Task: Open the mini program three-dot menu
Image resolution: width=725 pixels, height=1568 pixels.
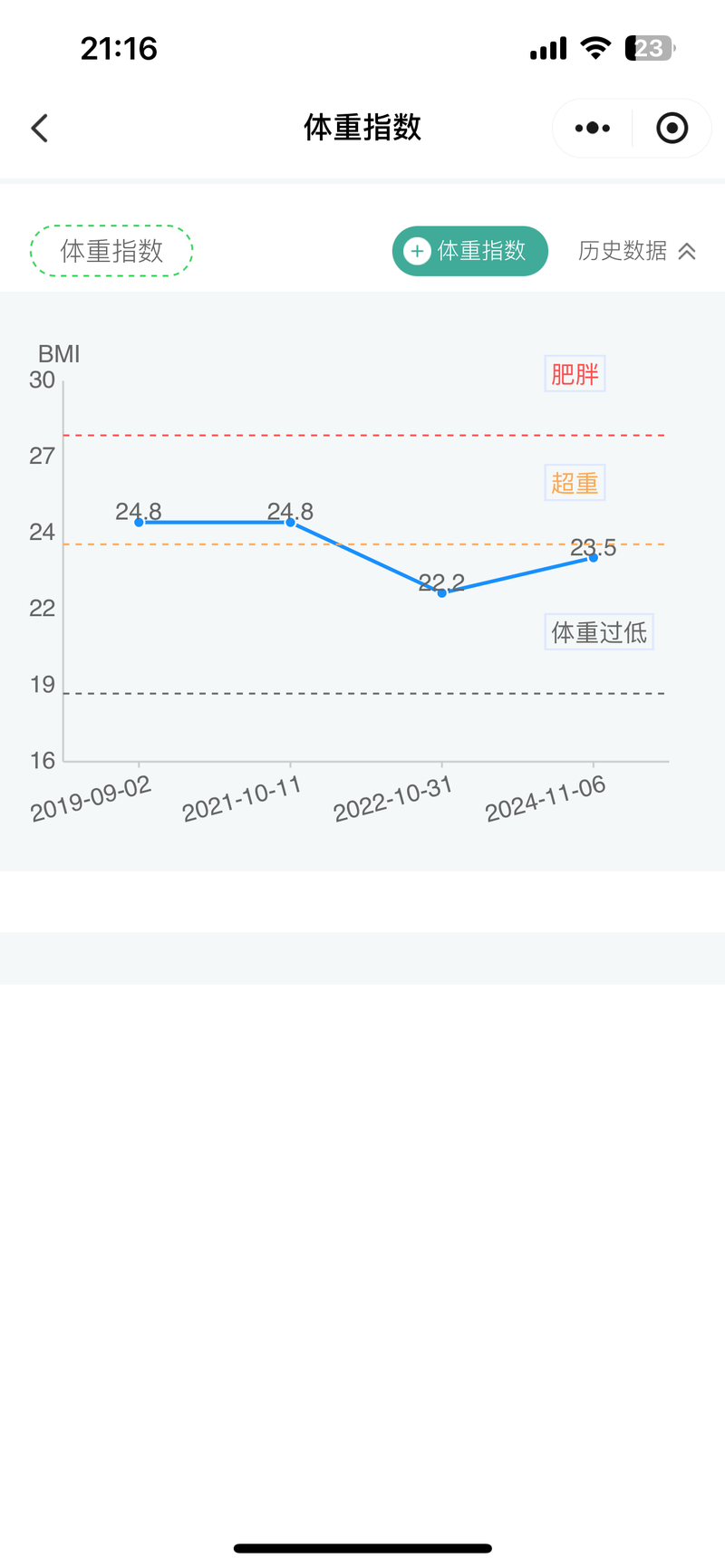Action: pos(593,128)
